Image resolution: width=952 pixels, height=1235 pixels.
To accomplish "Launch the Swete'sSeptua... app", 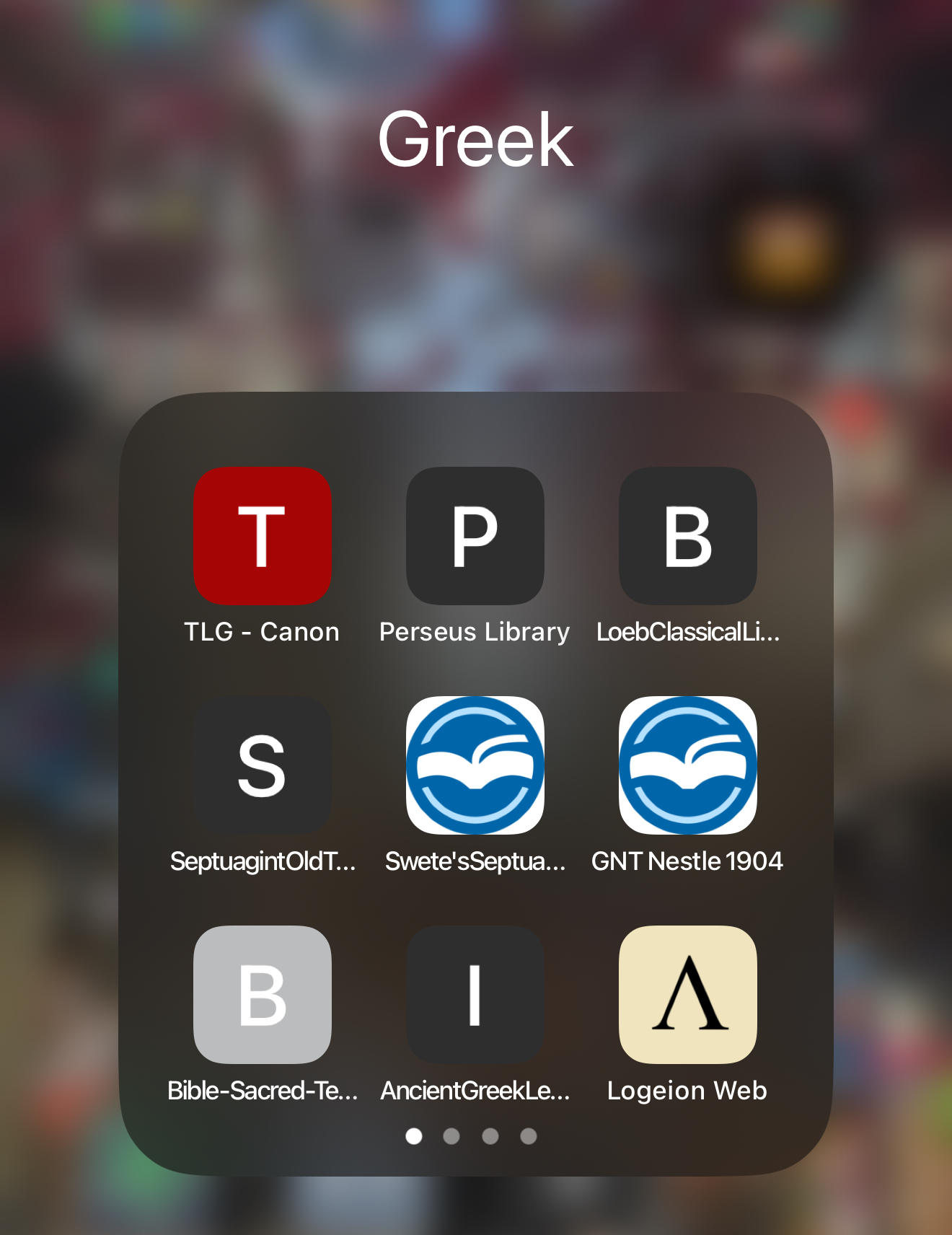I will pyautogui.click(x=475, y=765).
